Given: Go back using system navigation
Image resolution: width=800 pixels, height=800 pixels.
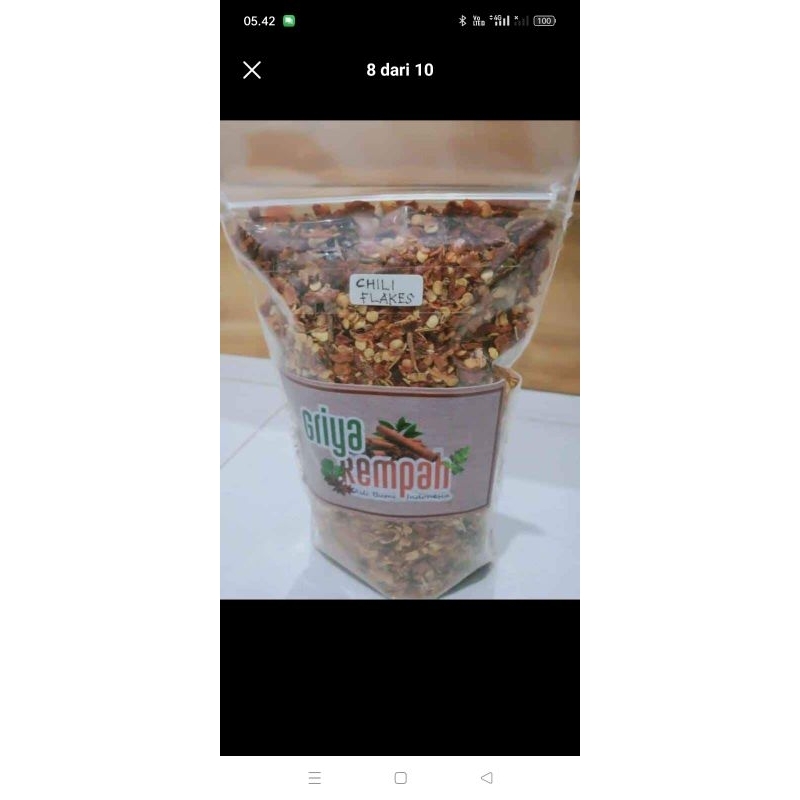Looking at the screenshot, I should click(x=487, y=777).
